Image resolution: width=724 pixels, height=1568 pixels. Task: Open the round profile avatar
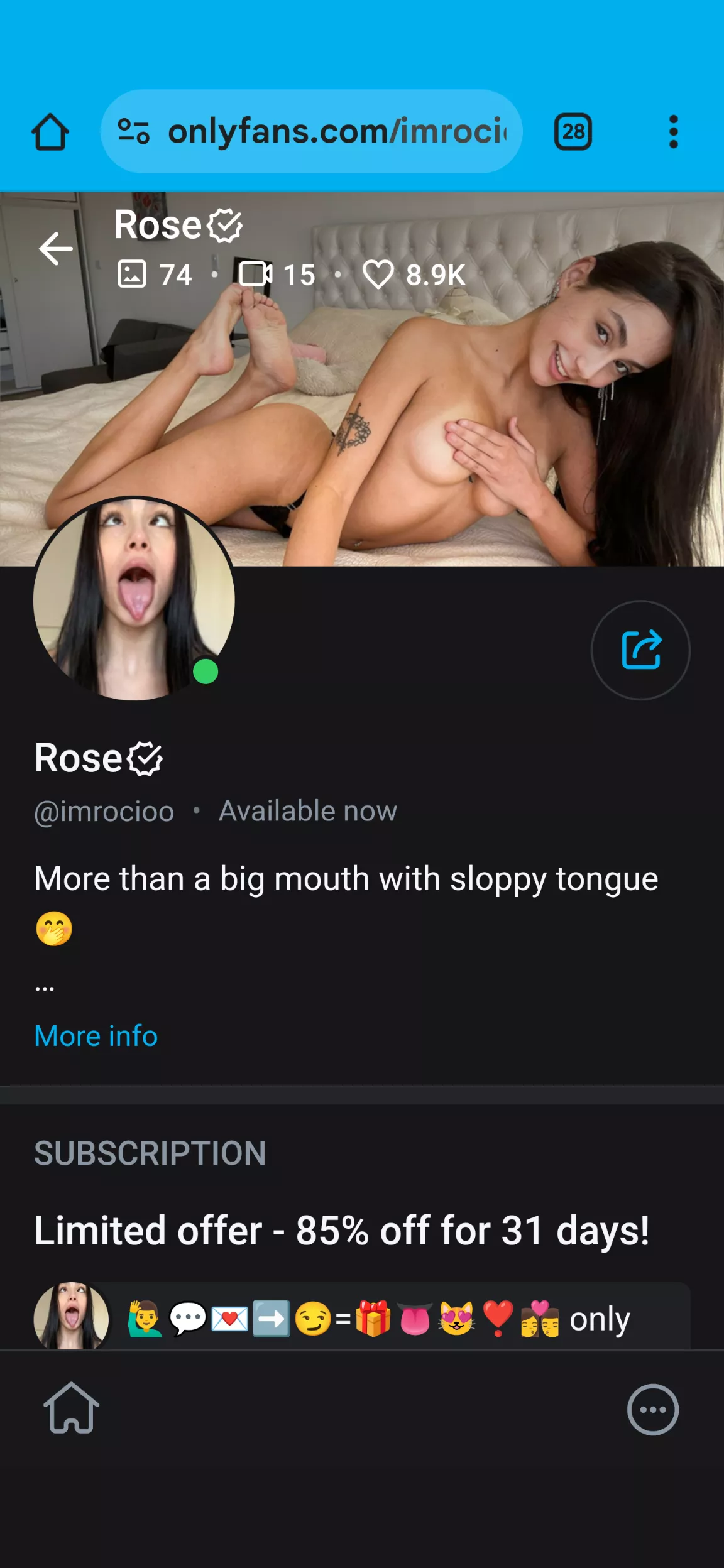coord(134,599)
